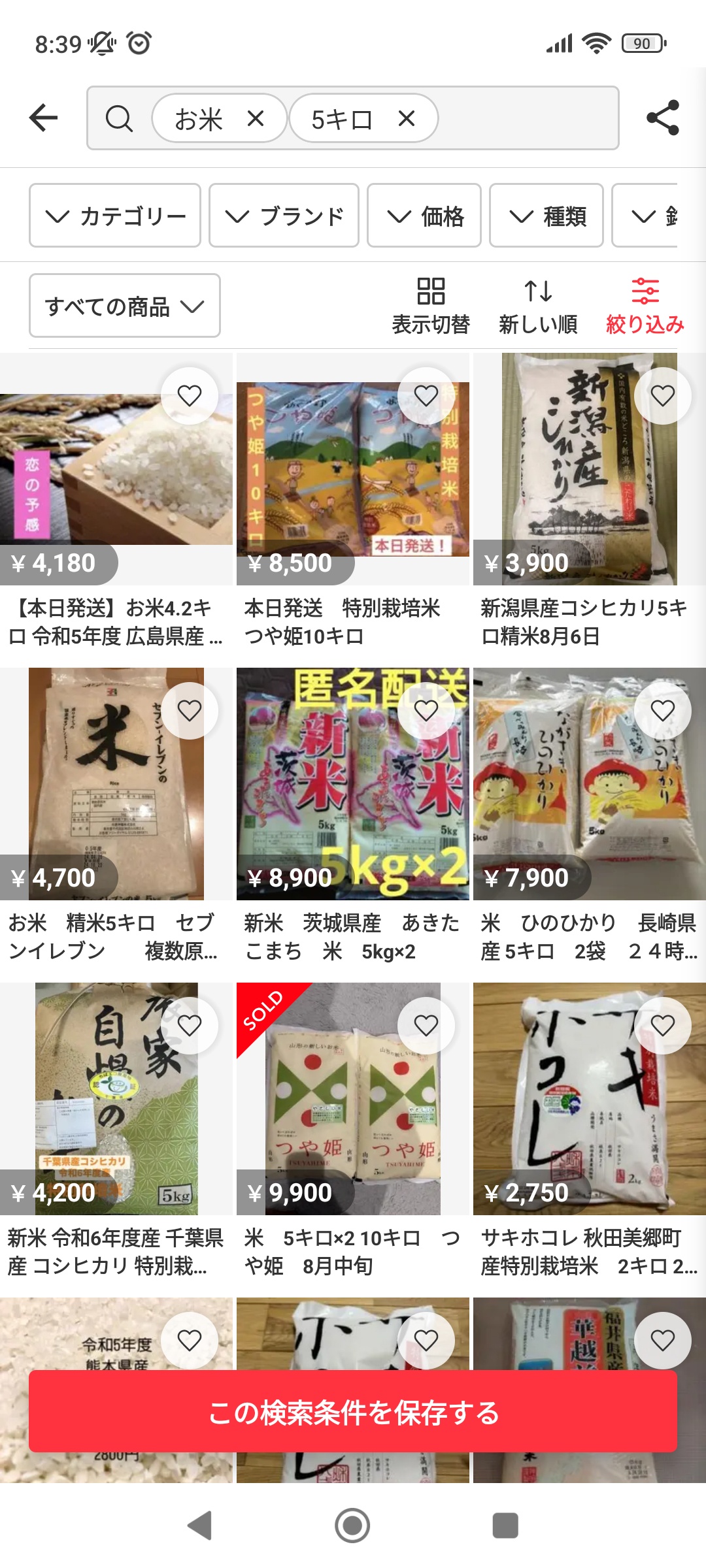This screenshot has height=1568, width=706.
Task: Expand the カテゴリー filter dropdown
Action: point(115,216)
